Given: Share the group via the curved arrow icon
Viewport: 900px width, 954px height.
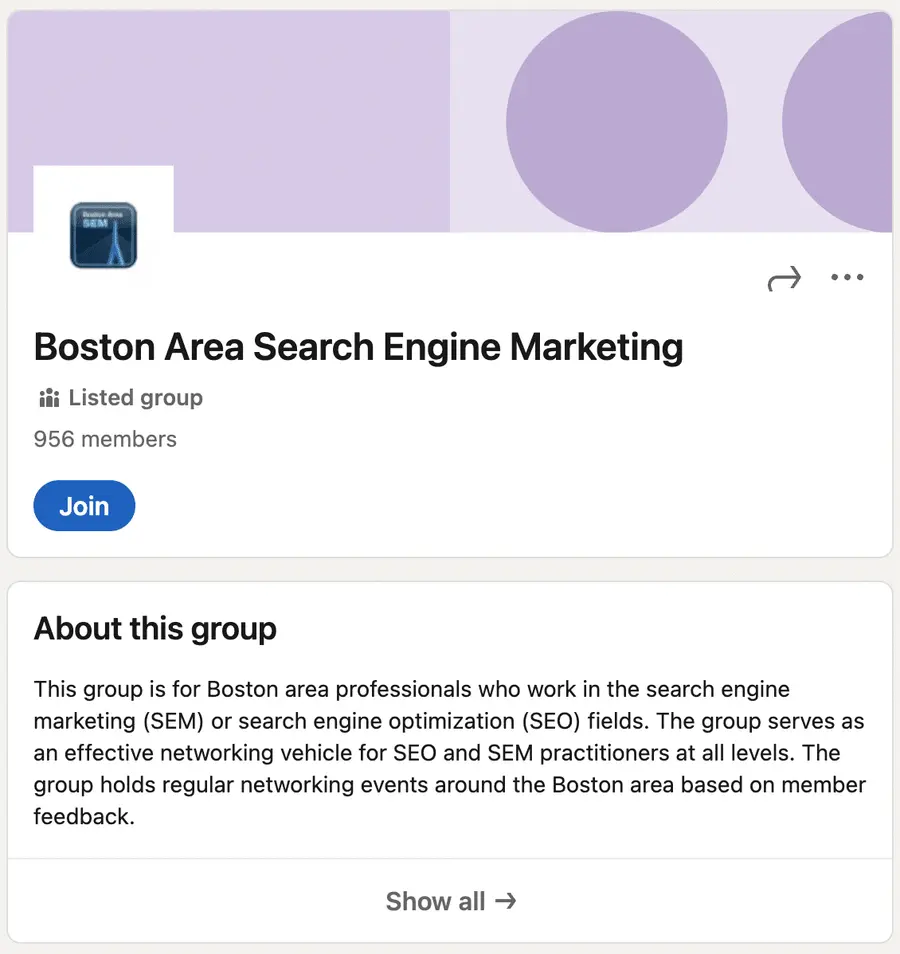Looking at the screenshot, I should (784, 278).
